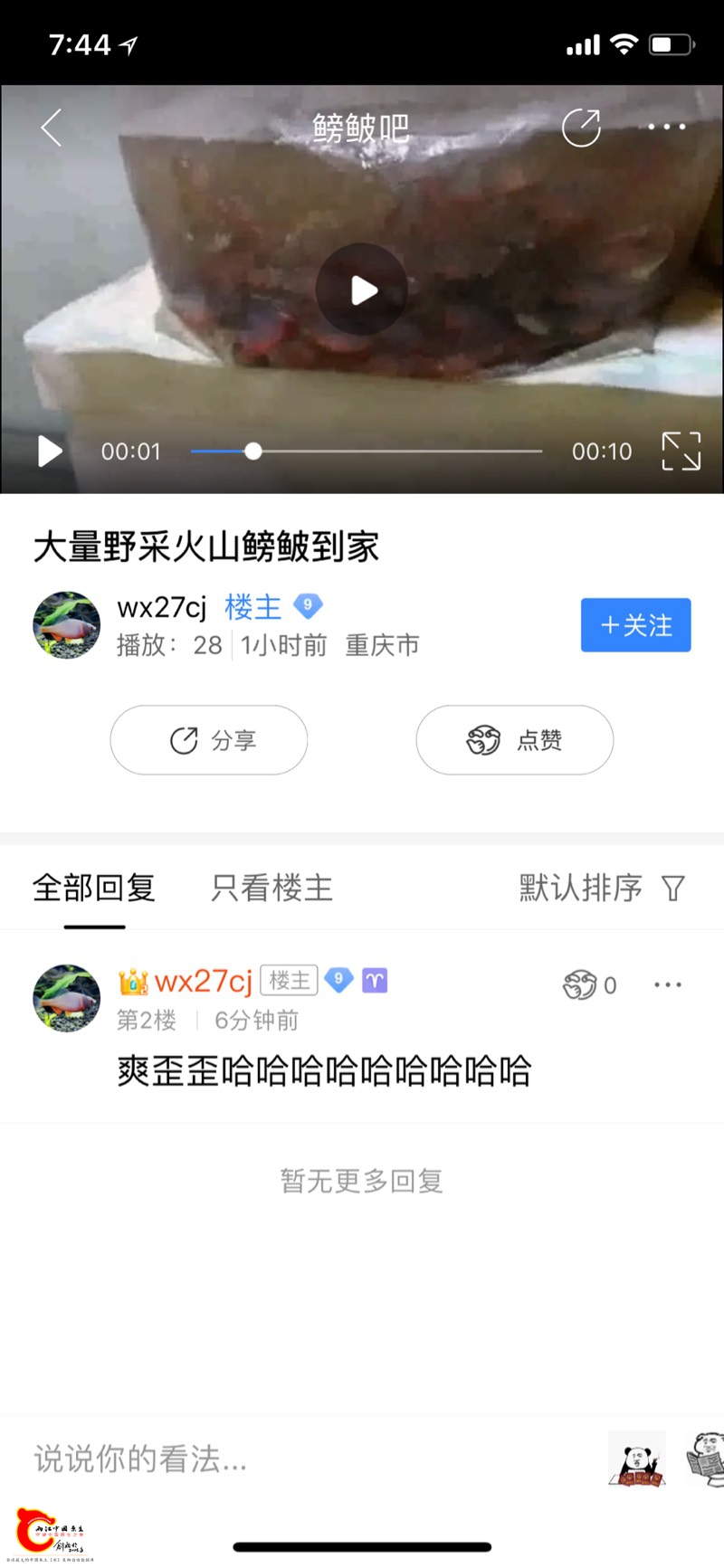The height and width of the screenshot is (1568, 724).
Task: Tap the filter funnel icon beside 默认排序
Action: click(673, 889)
